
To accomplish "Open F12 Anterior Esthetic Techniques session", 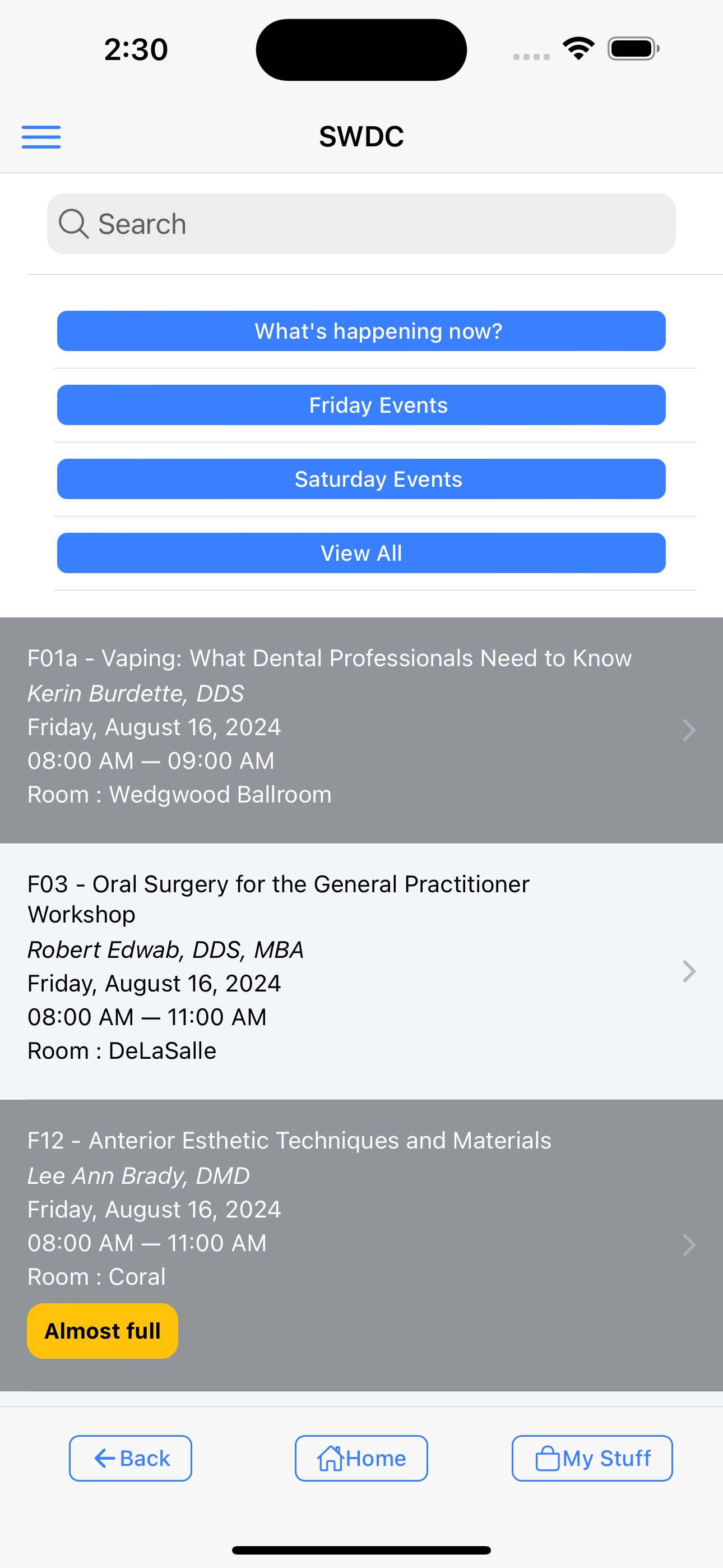I will click(361, 1245).
